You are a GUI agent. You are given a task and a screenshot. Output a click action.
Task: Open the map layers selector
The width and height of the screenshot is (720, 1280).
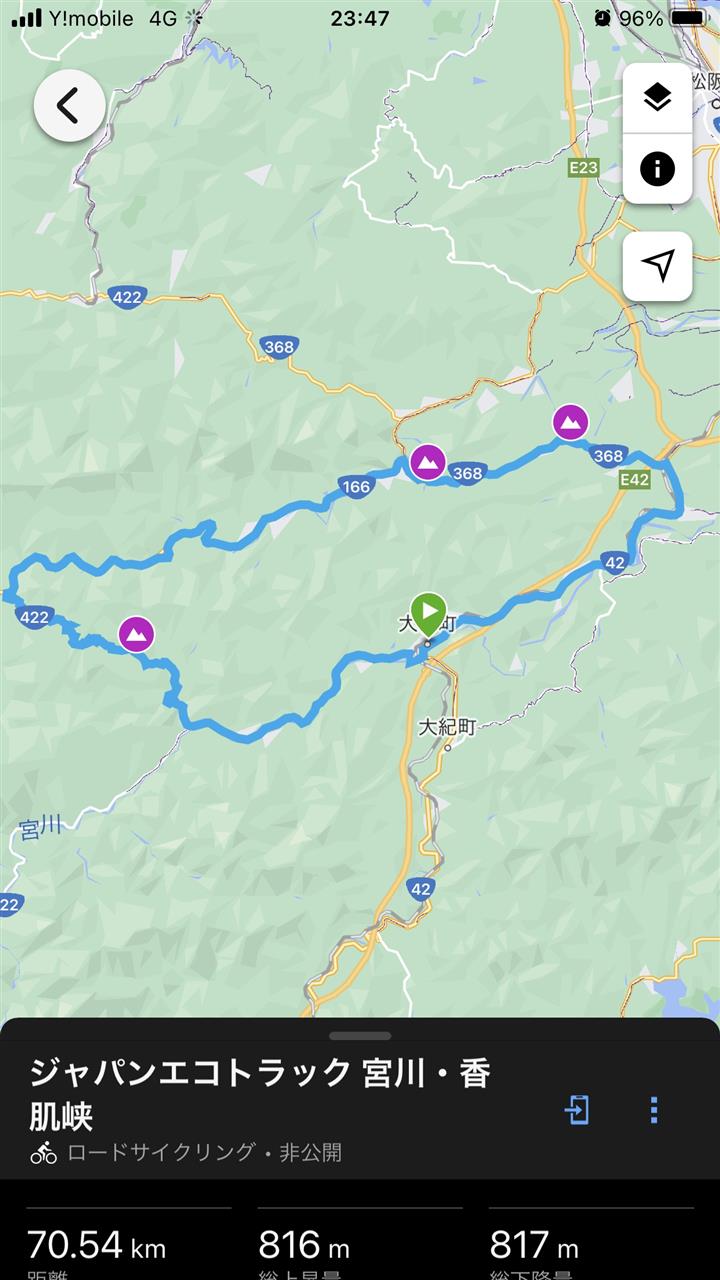coord(657,98)
